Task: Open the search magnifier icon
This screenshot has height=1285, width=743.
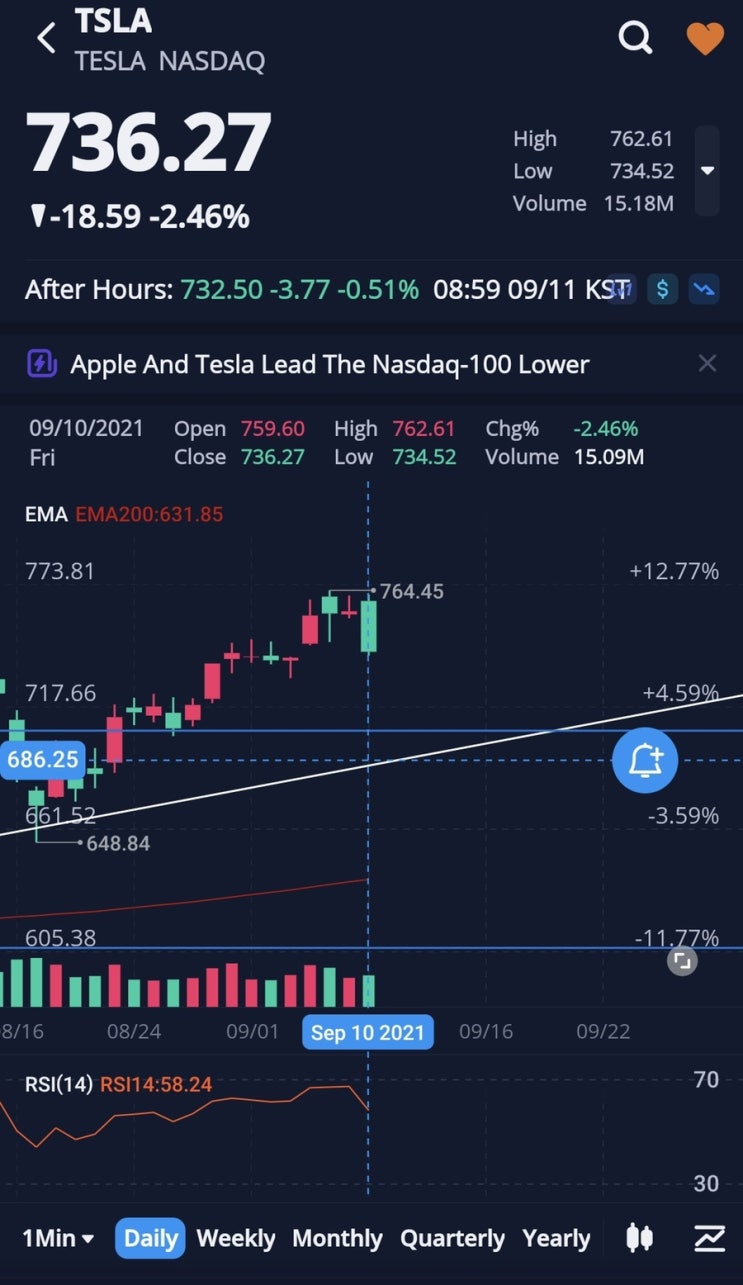Action: tap(635, 38)
